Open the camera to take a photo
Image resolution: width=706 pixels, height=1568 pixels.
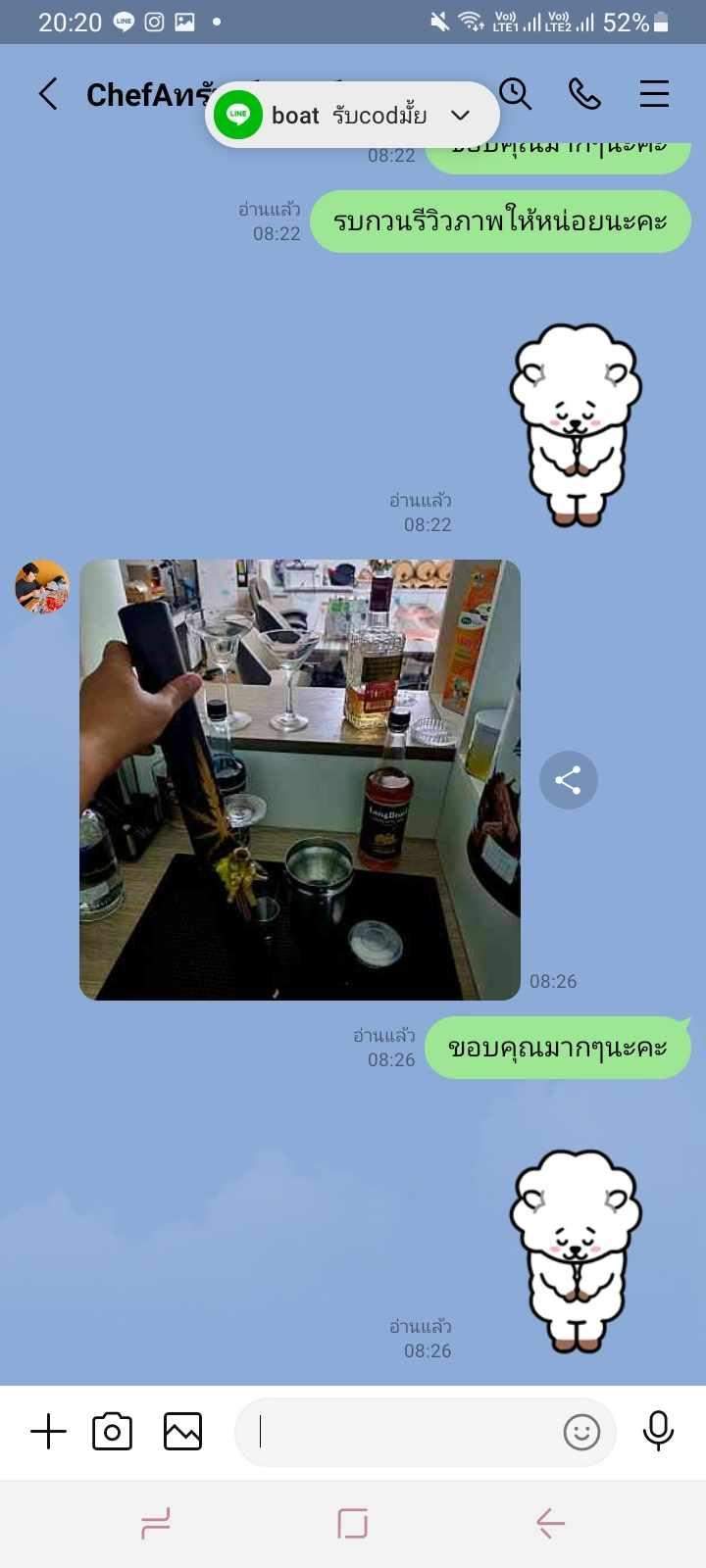(112, 1432)
